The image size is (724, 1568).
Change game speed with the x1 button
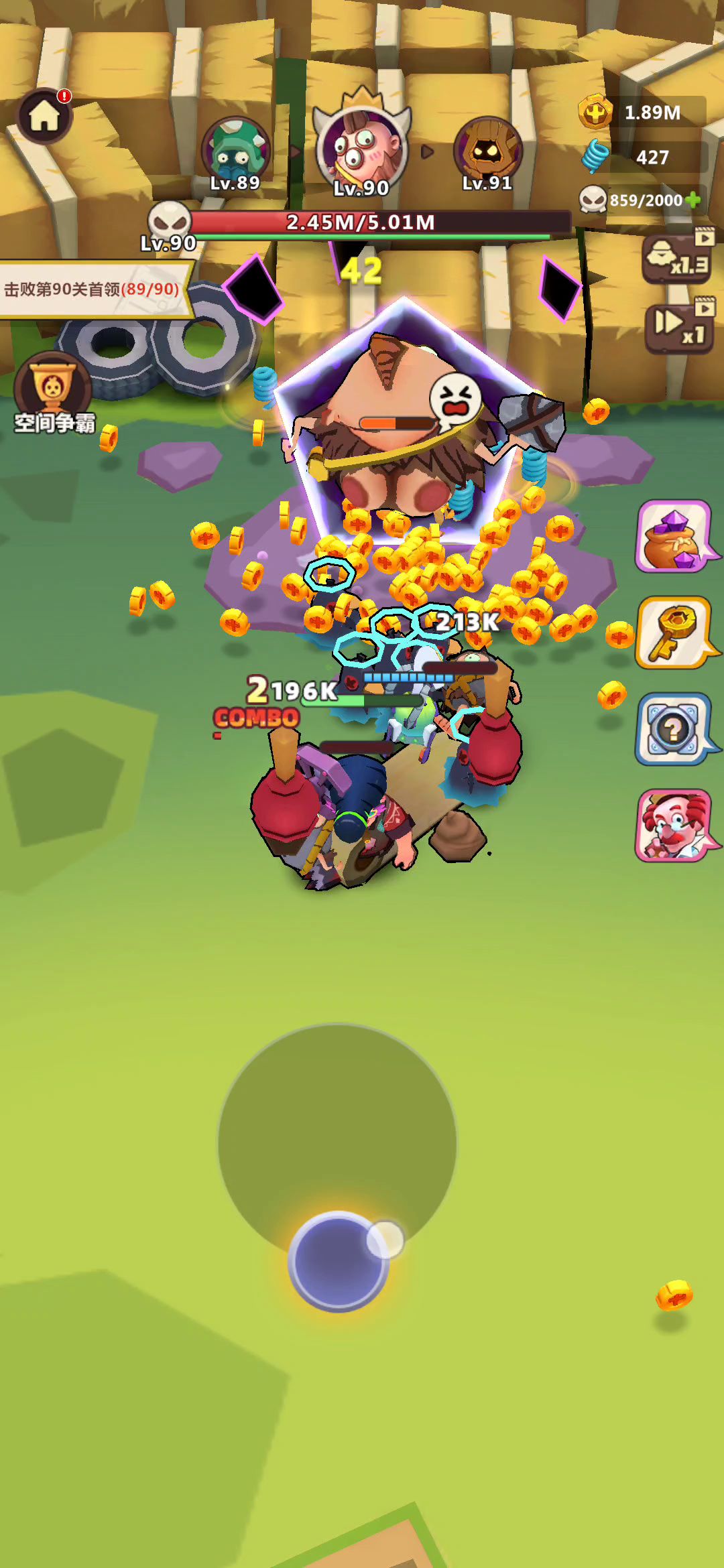pyautogui.click(x=680, y=325)
